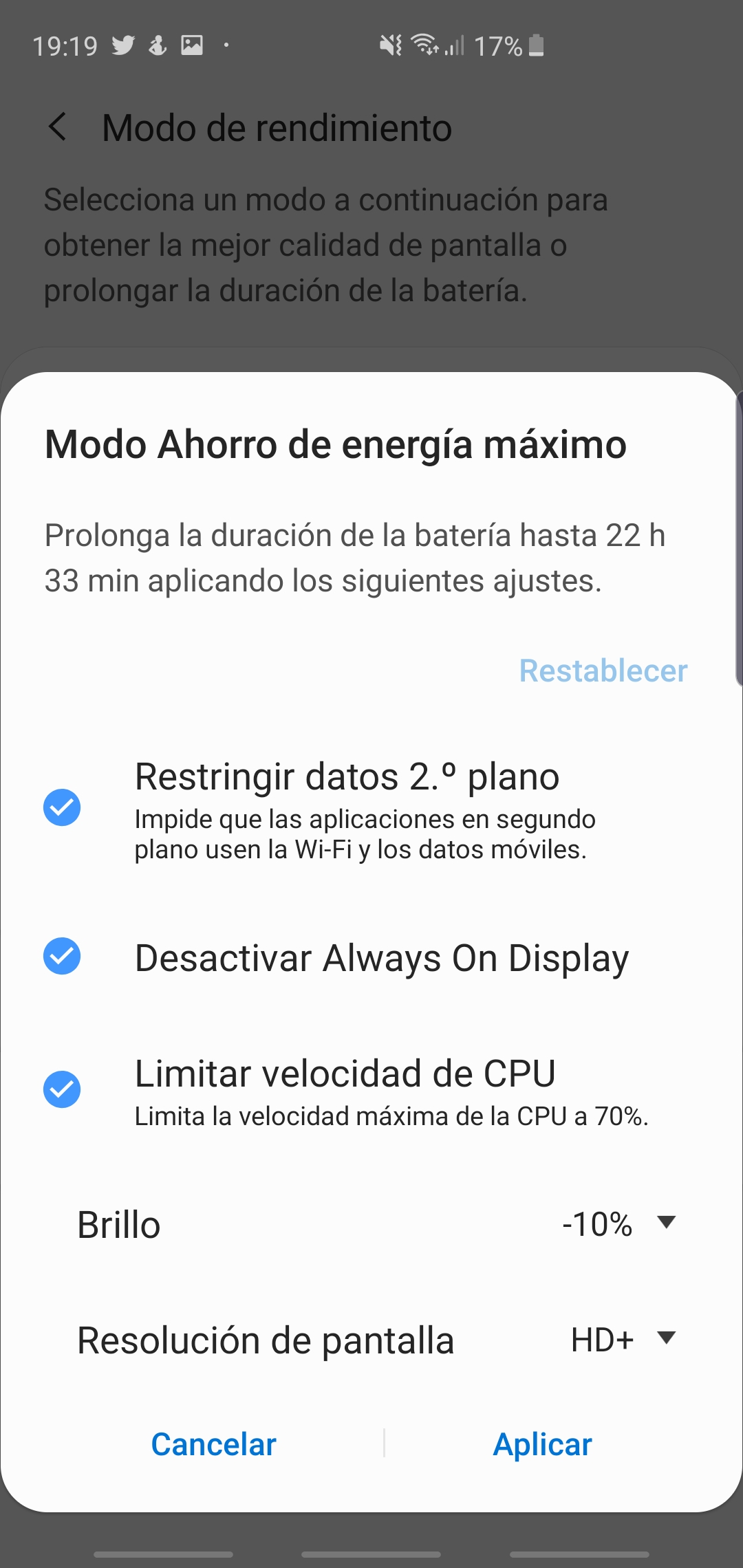The height and width of the screenshot is (1568, 743).
Task: Confirm with the Aplicar button
Action: (543, 1444)
